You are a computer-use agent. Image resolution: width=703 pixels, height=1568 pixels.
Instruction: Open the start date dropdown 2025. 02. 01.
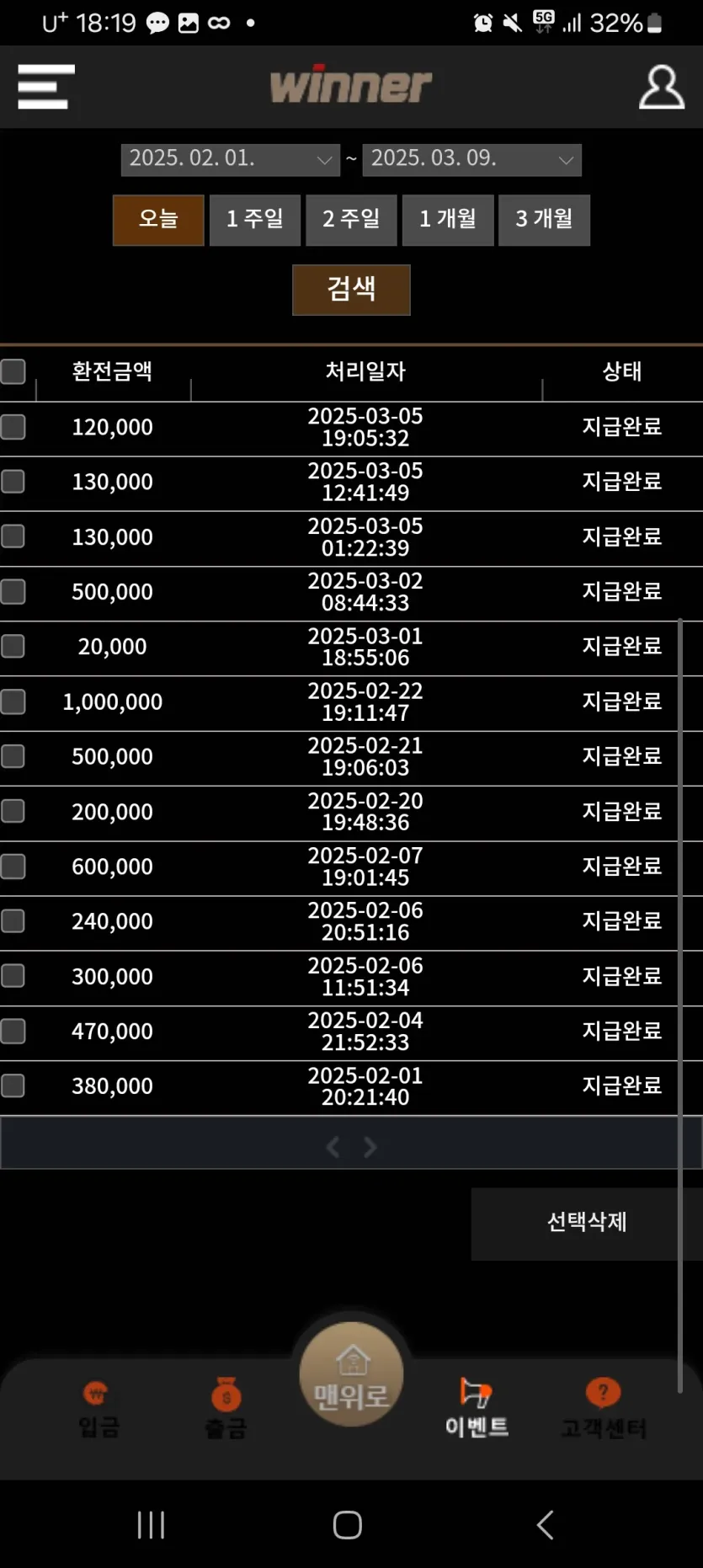[230, 159]
